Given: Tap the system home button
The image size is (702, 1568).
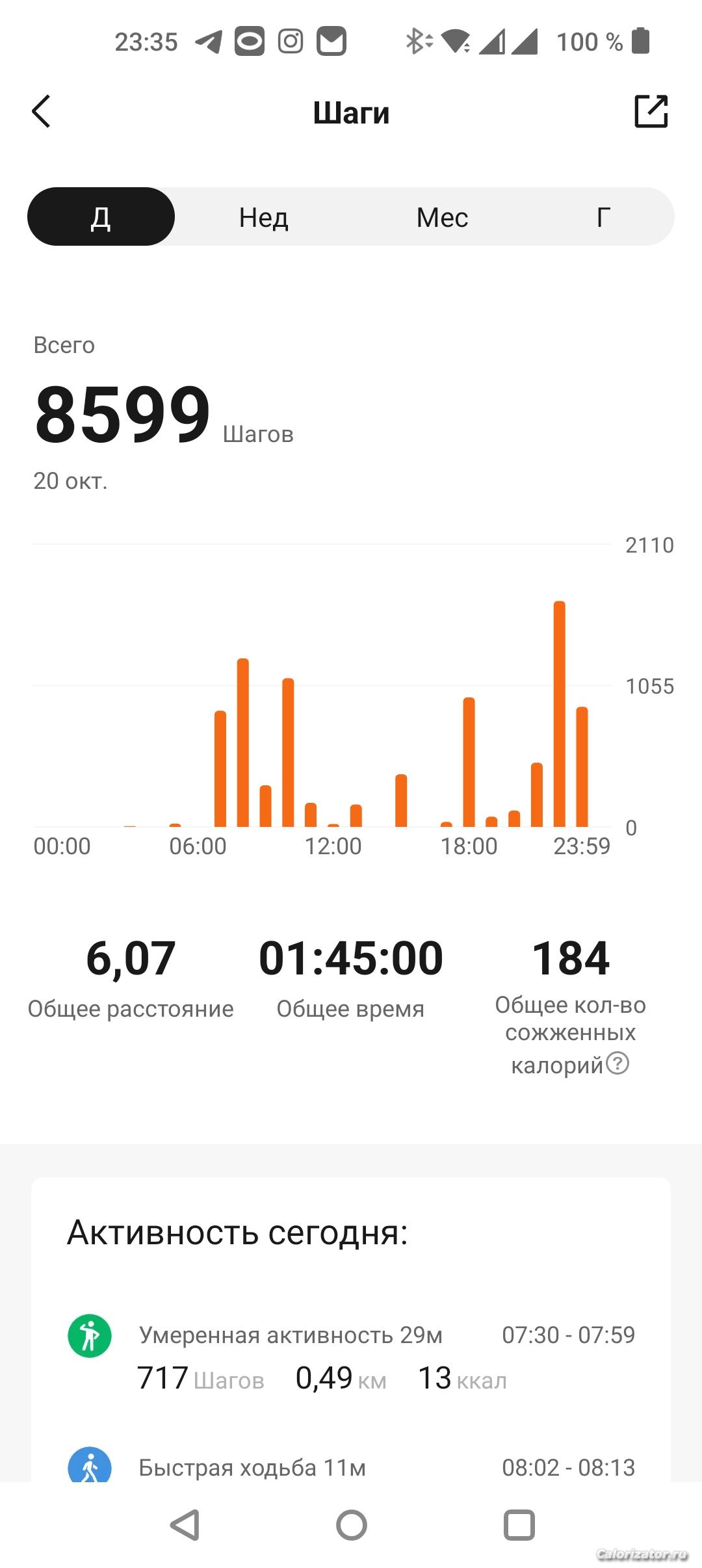Looking at the screenshot, I should pos(351,1525).
